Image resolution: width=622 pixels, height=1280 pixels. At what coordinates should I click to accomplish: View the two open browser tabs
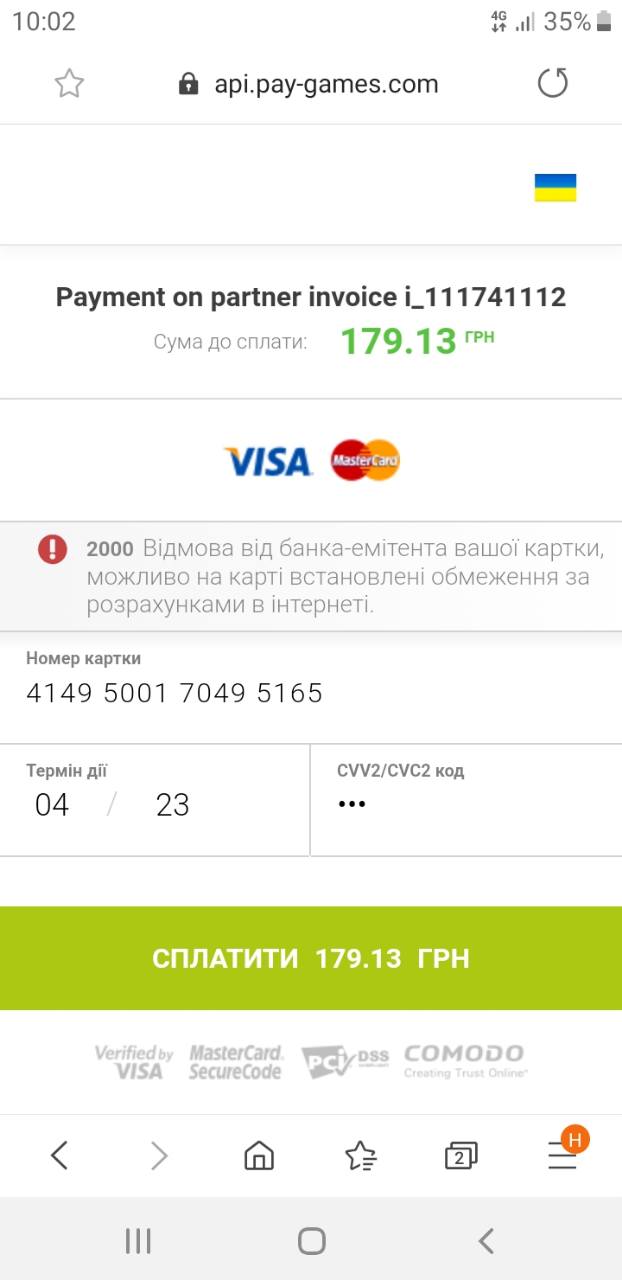pos(460,1156)
